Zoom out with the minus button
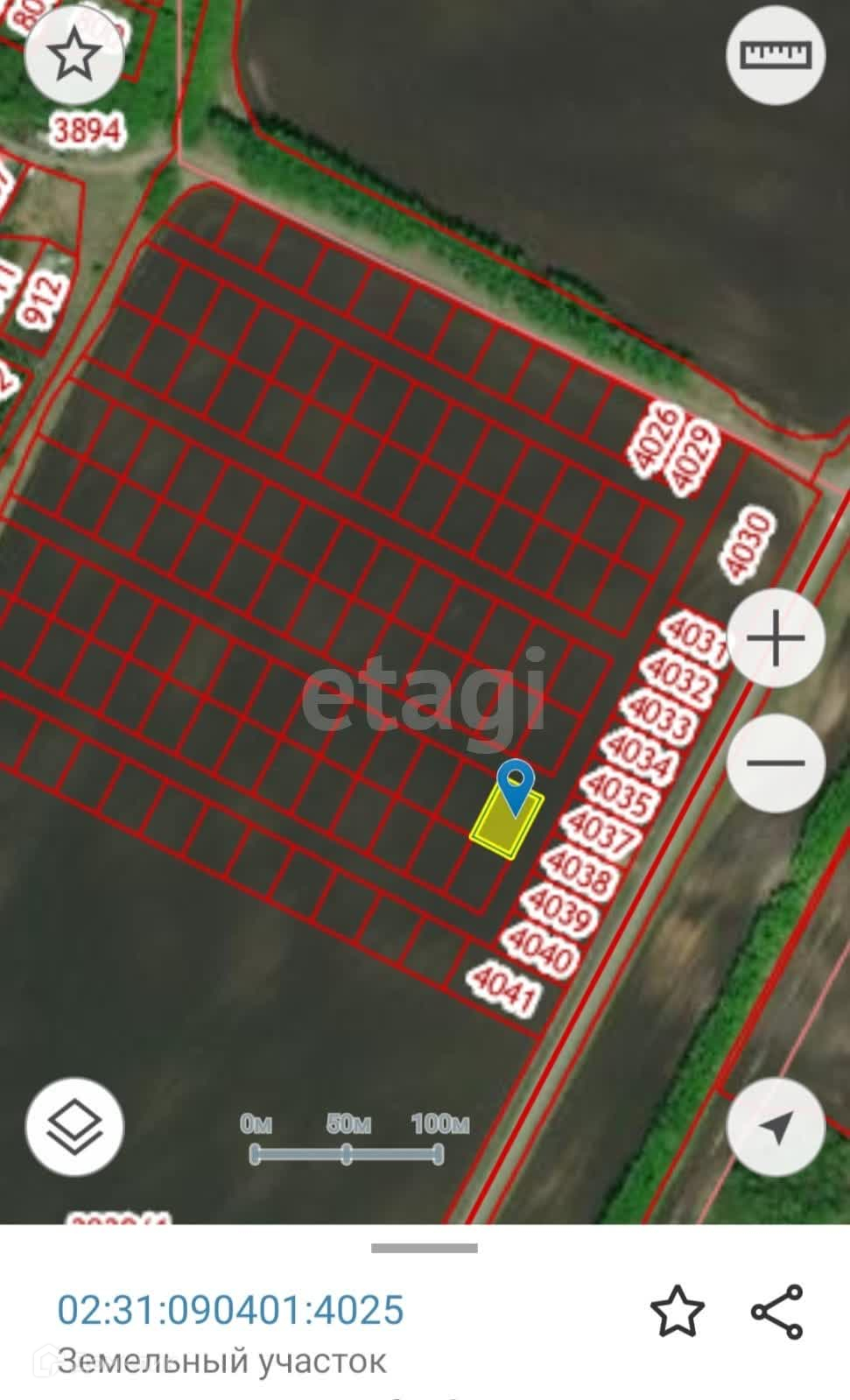The height and width of the screenshot is (1400, 850). pos(776,763)
